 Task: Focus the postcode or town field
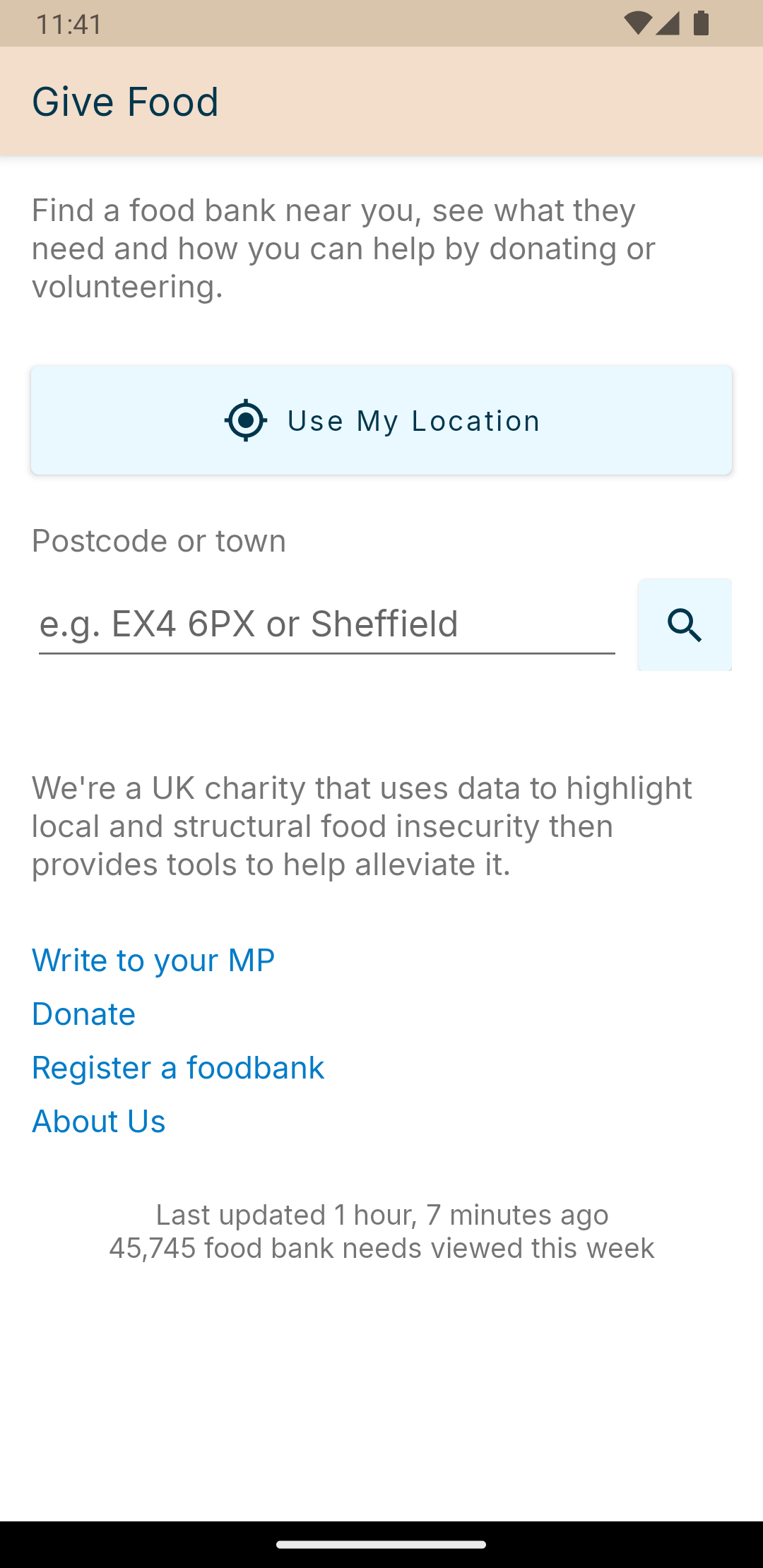[326, 624]
